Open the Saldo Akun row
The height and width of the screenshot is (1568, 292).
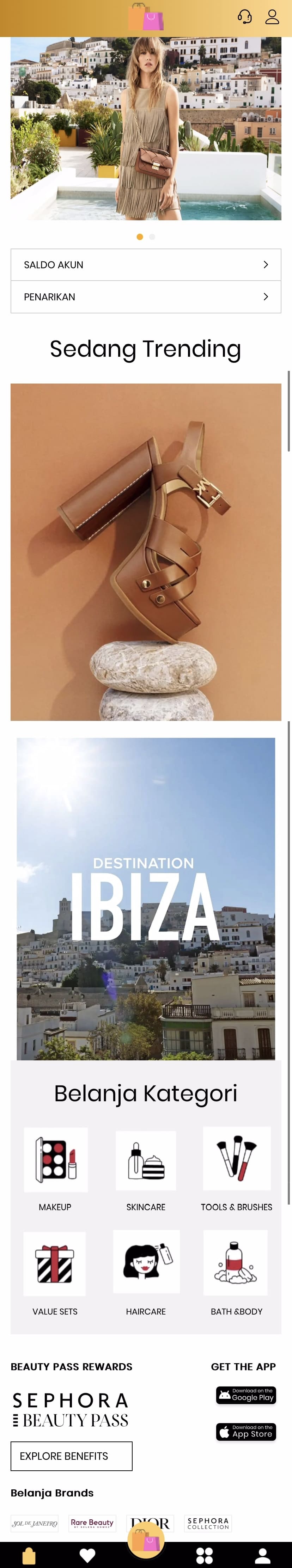pos(146,265)
